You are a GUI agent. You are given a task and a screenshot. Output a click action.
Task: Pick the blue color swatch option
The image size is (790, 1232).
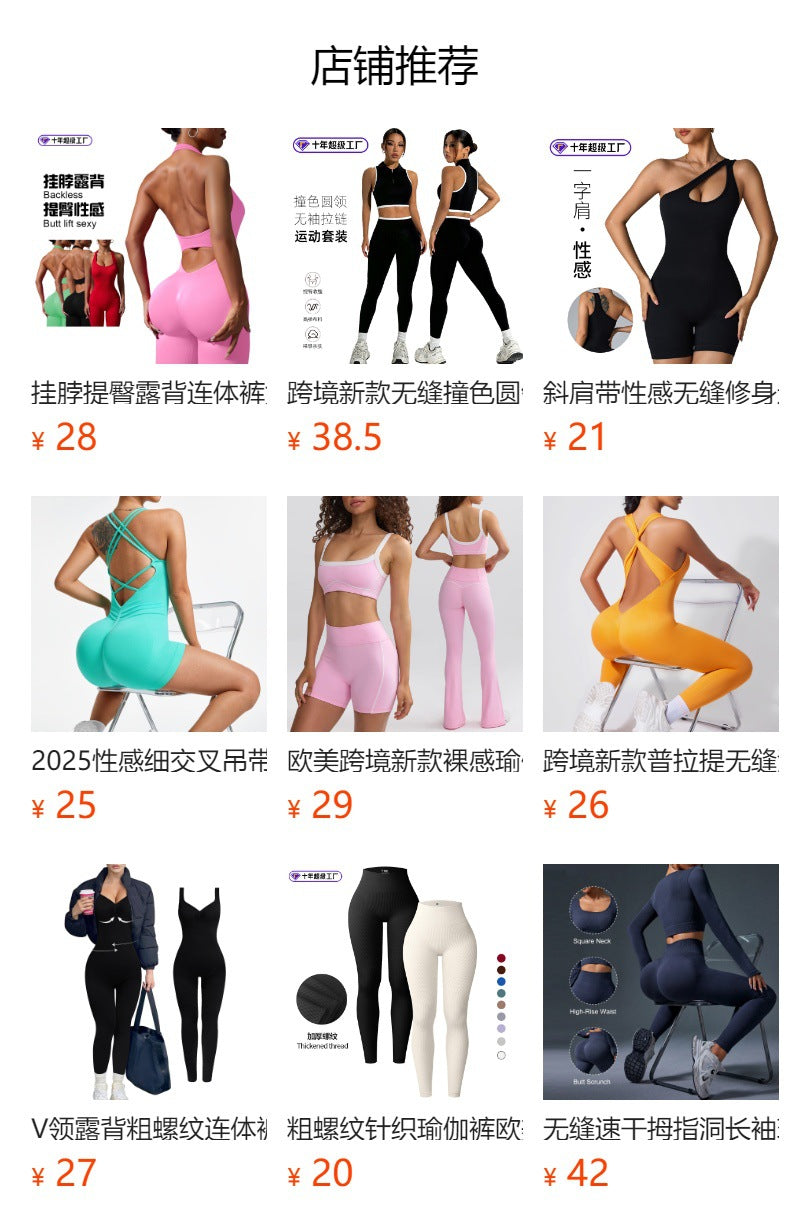tap(501, 981)
